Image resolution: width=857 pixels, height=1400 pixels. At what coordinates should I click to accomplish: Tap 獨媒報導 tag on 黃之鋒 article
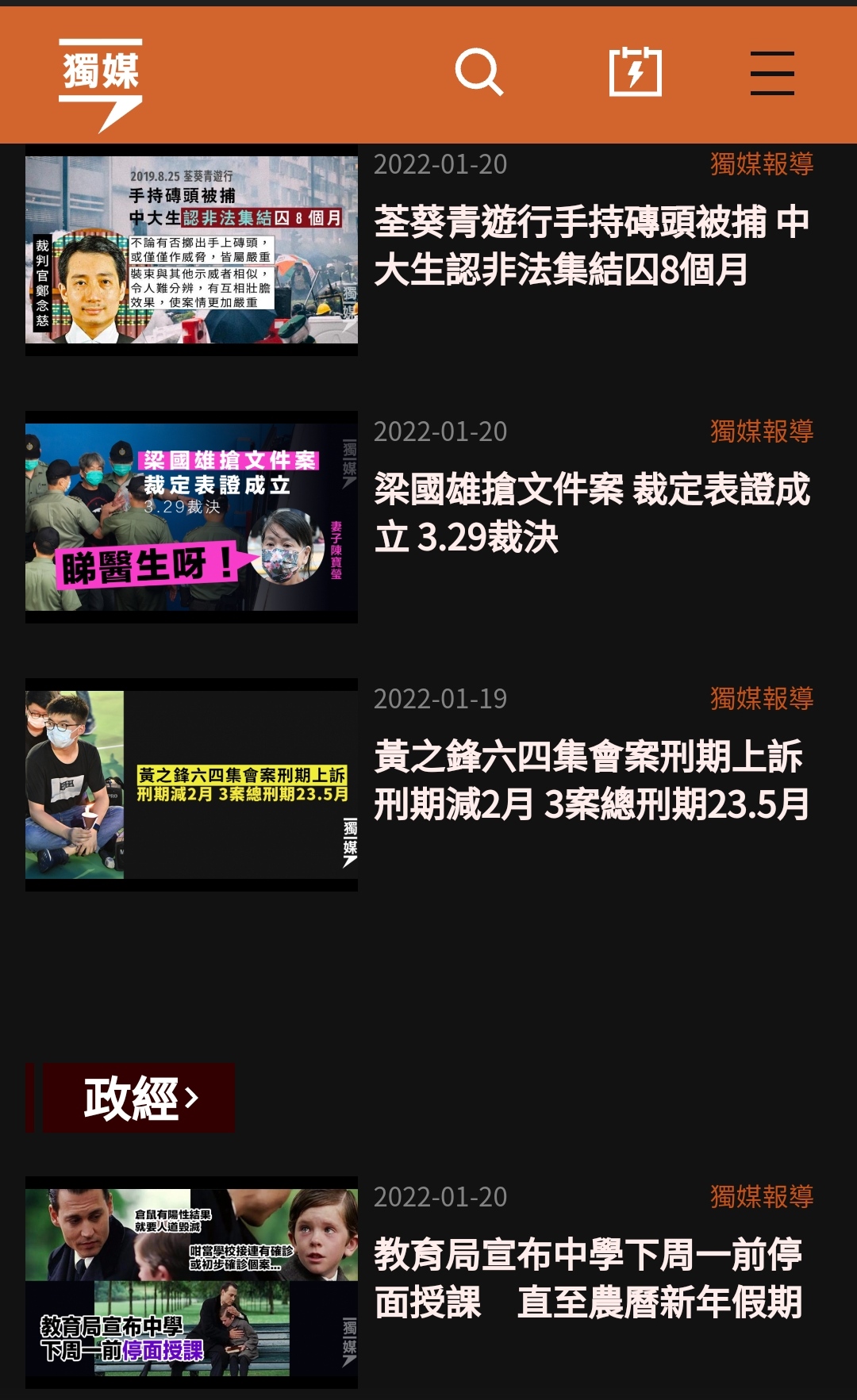tap(761, 699)
